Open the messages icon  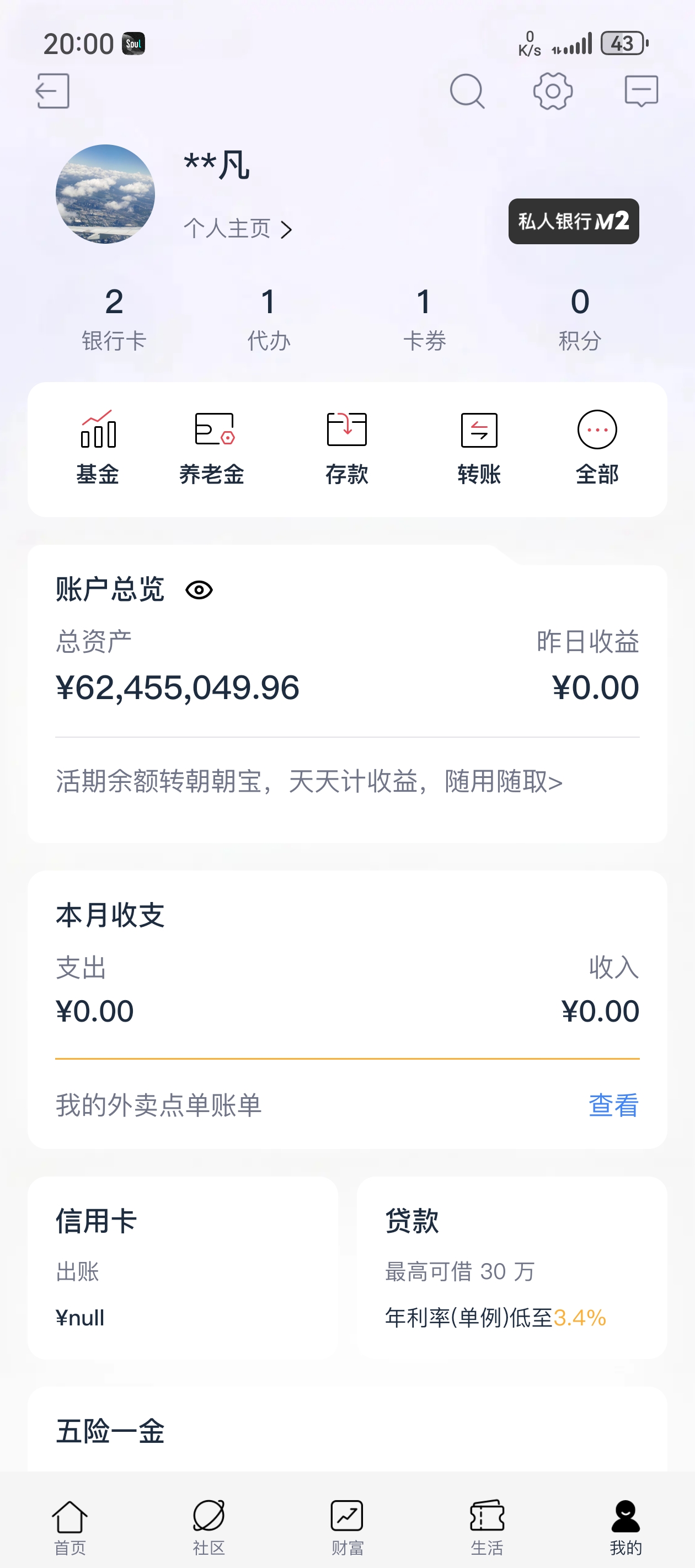coord(641,92)
